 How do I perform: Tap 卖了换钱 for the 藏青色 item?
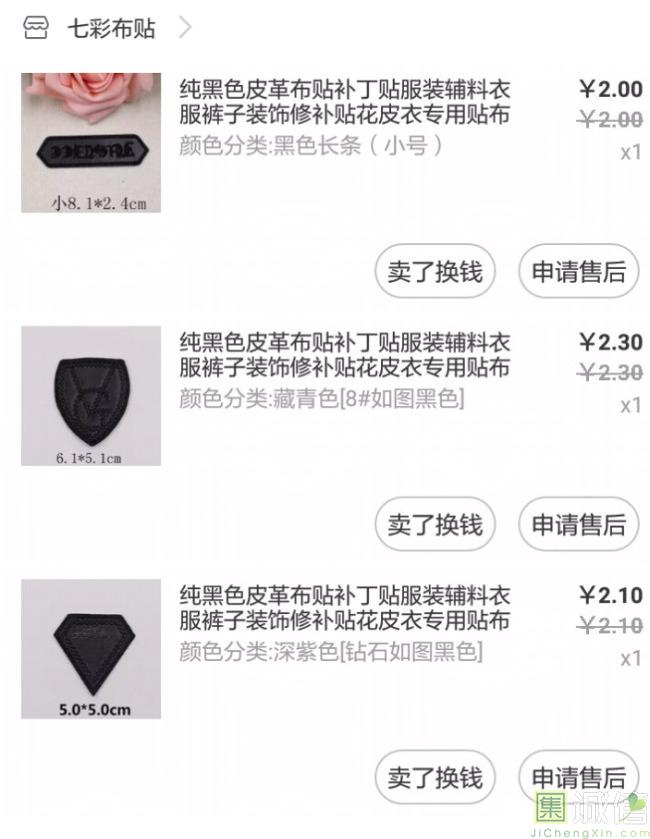(x=435, y=524)
